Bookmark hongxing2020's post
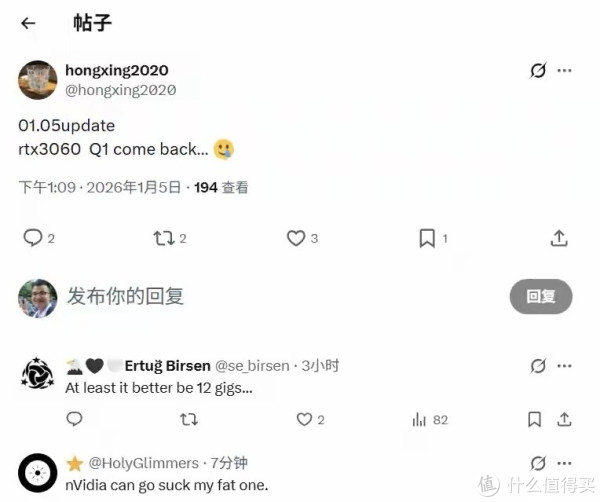 pyautogui.click(x=427, y=238)
